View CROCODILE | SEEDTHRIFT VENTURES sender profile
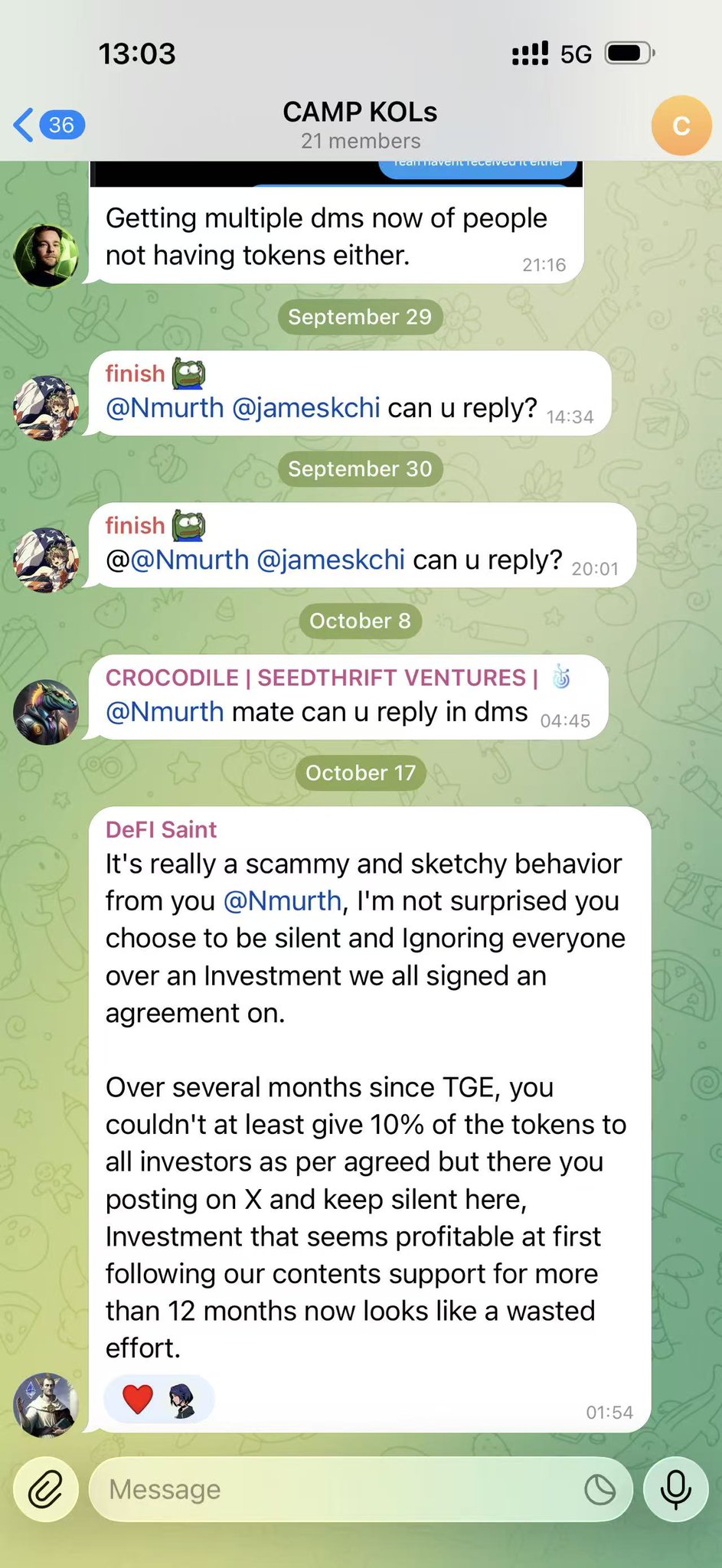Screen dimensions: 722x1568 [x=322, y=678]
